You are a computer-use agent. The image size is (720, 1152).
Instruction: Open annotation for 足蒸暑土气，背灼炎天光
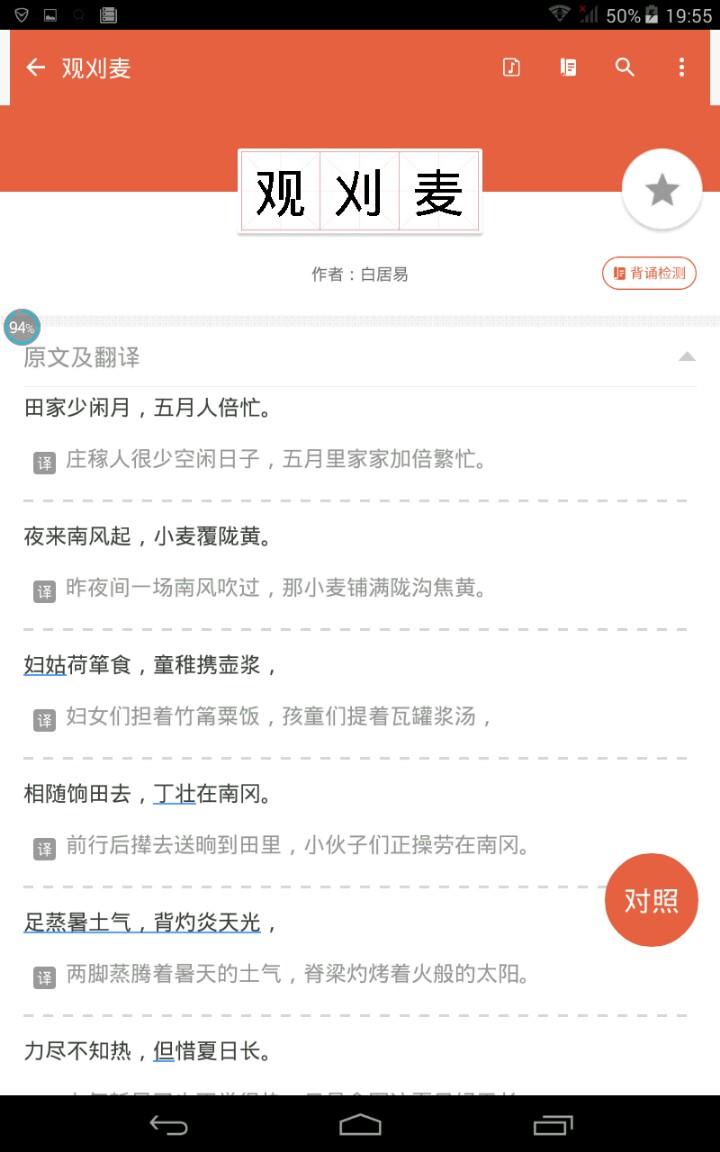pyautogui.click(x=142, y=923)
